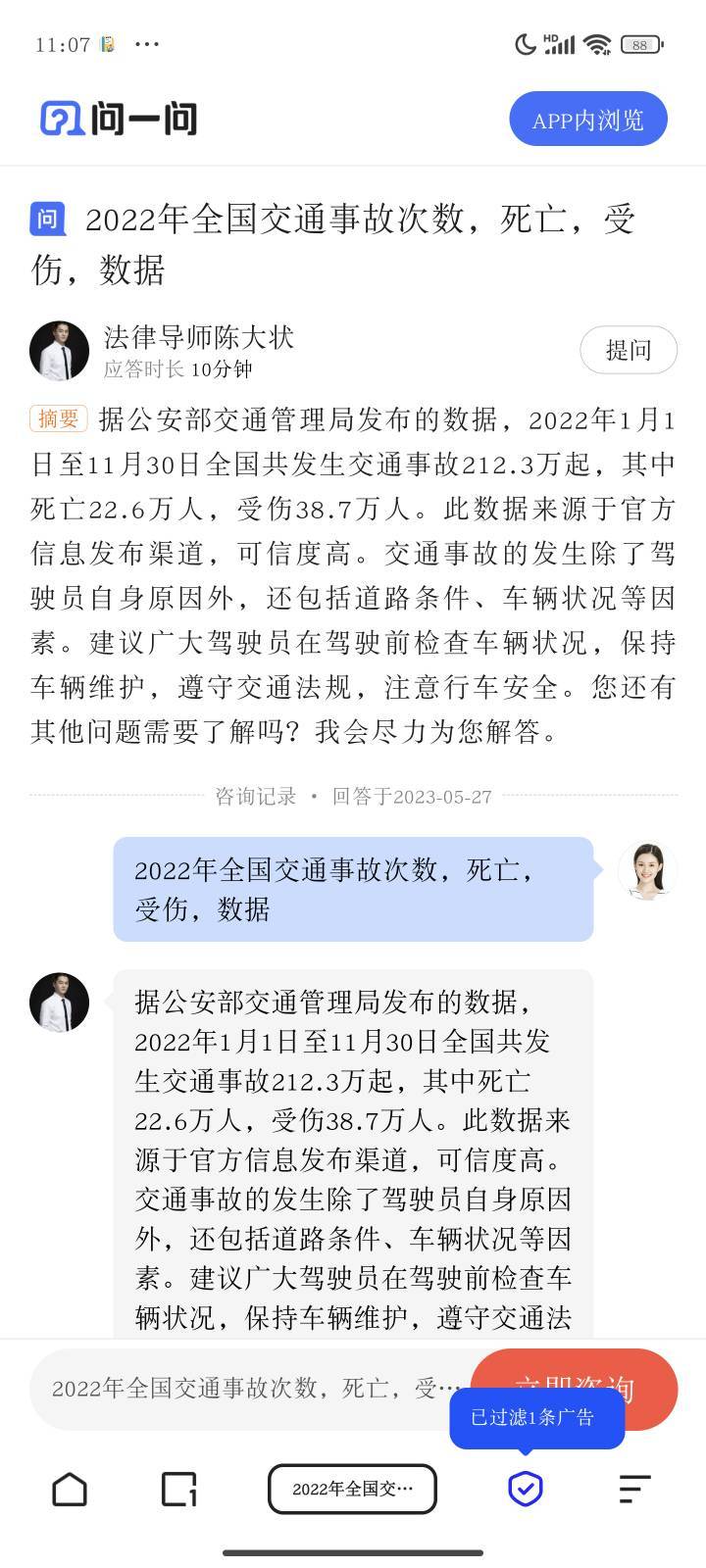Open the browser menu icon
This screenshot has width=706, height=1568.
tap(635, 1489)
